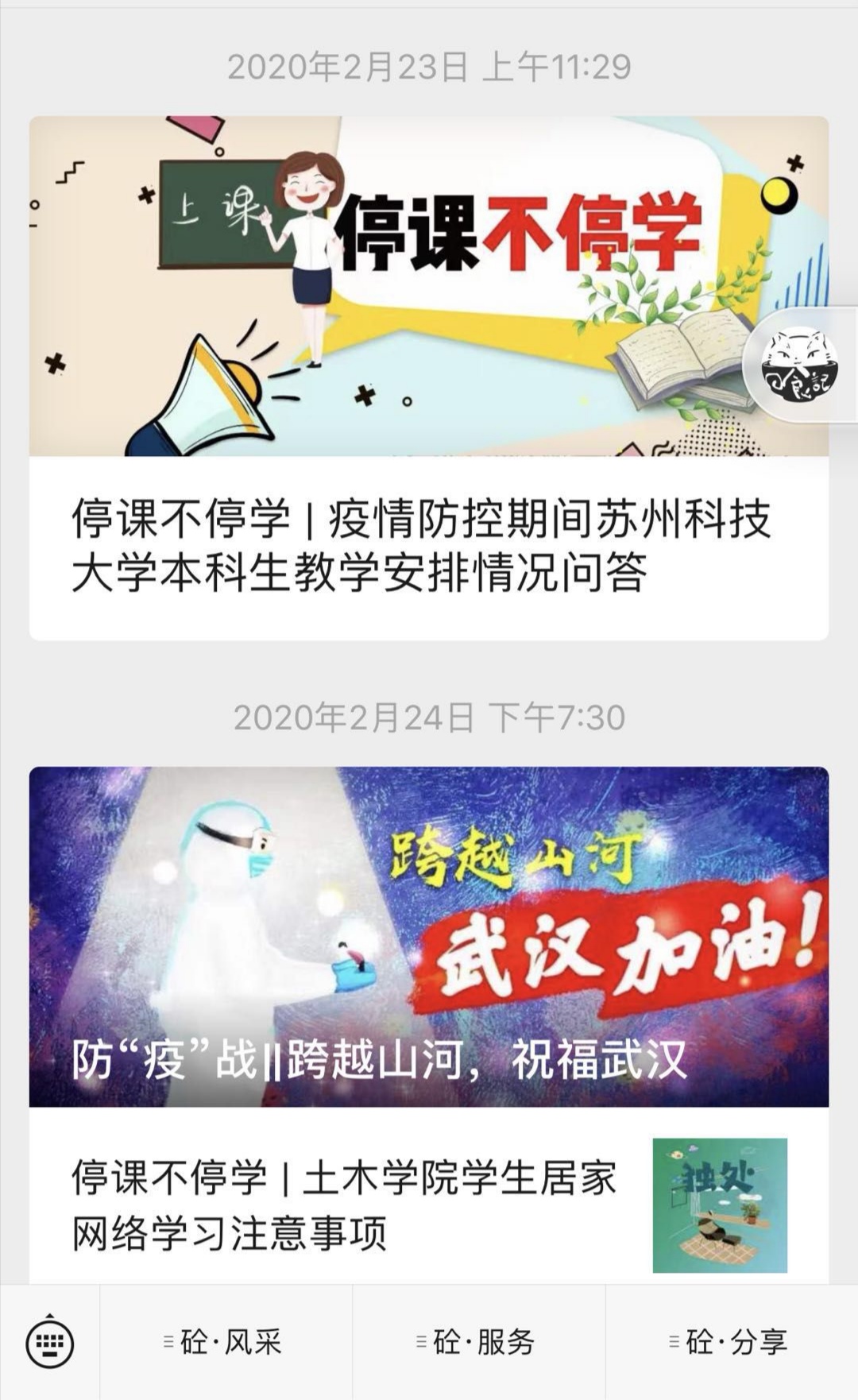Open the 停课不停学 苏州科技大学 teaching arrangements article
This screenshot has width=858, height=1400.
pyautogui.click(x=429, y=378)
